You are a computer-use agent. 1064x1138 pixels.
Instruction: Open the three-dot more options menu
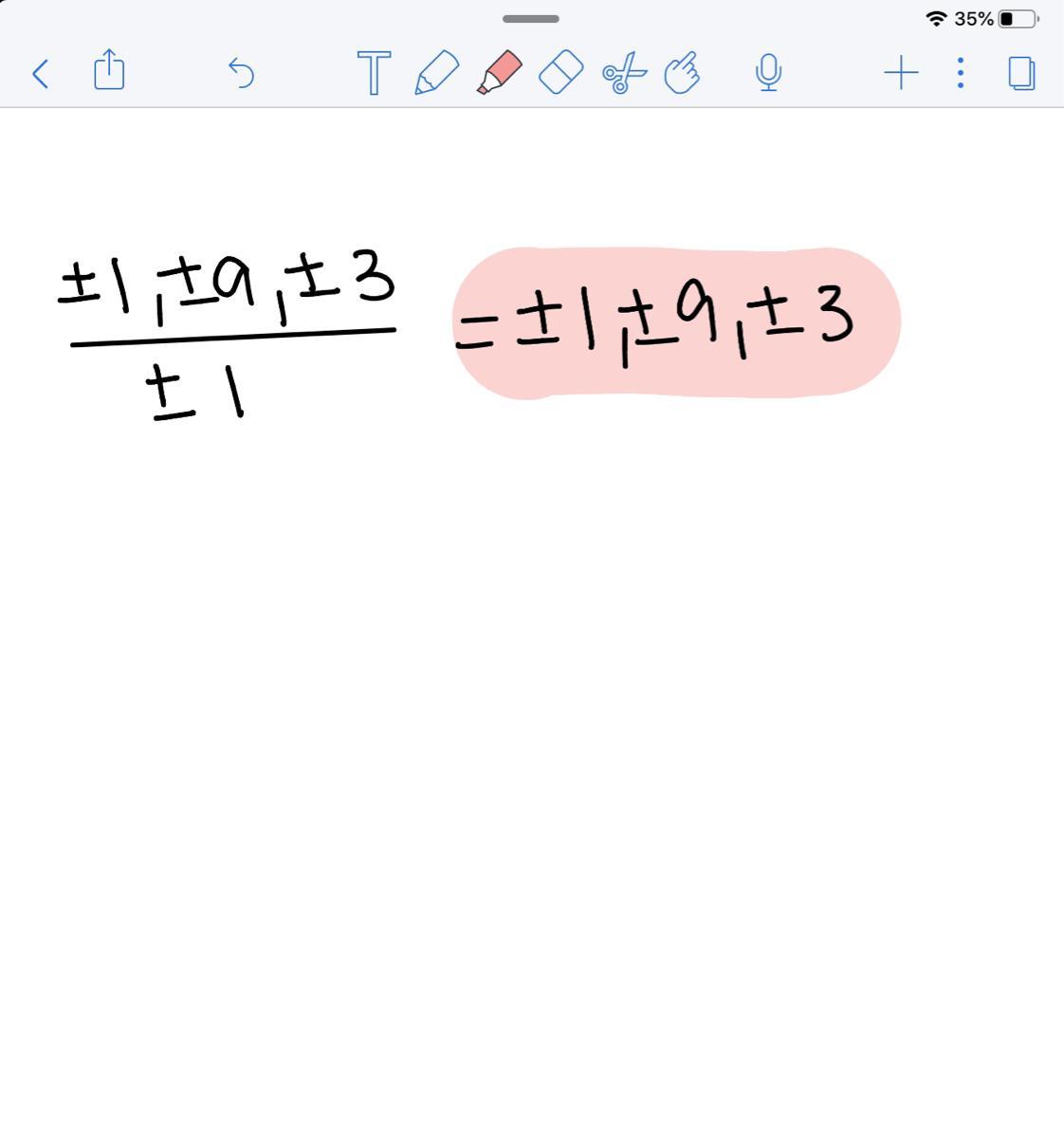[961, 73]
